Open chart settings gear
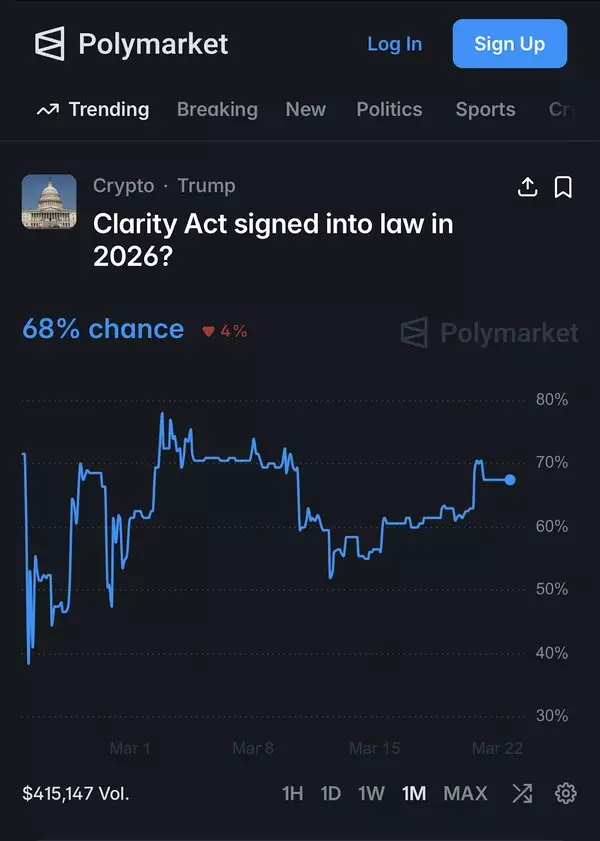Viewport: 600px width, 841px height. tap(566, 794)
